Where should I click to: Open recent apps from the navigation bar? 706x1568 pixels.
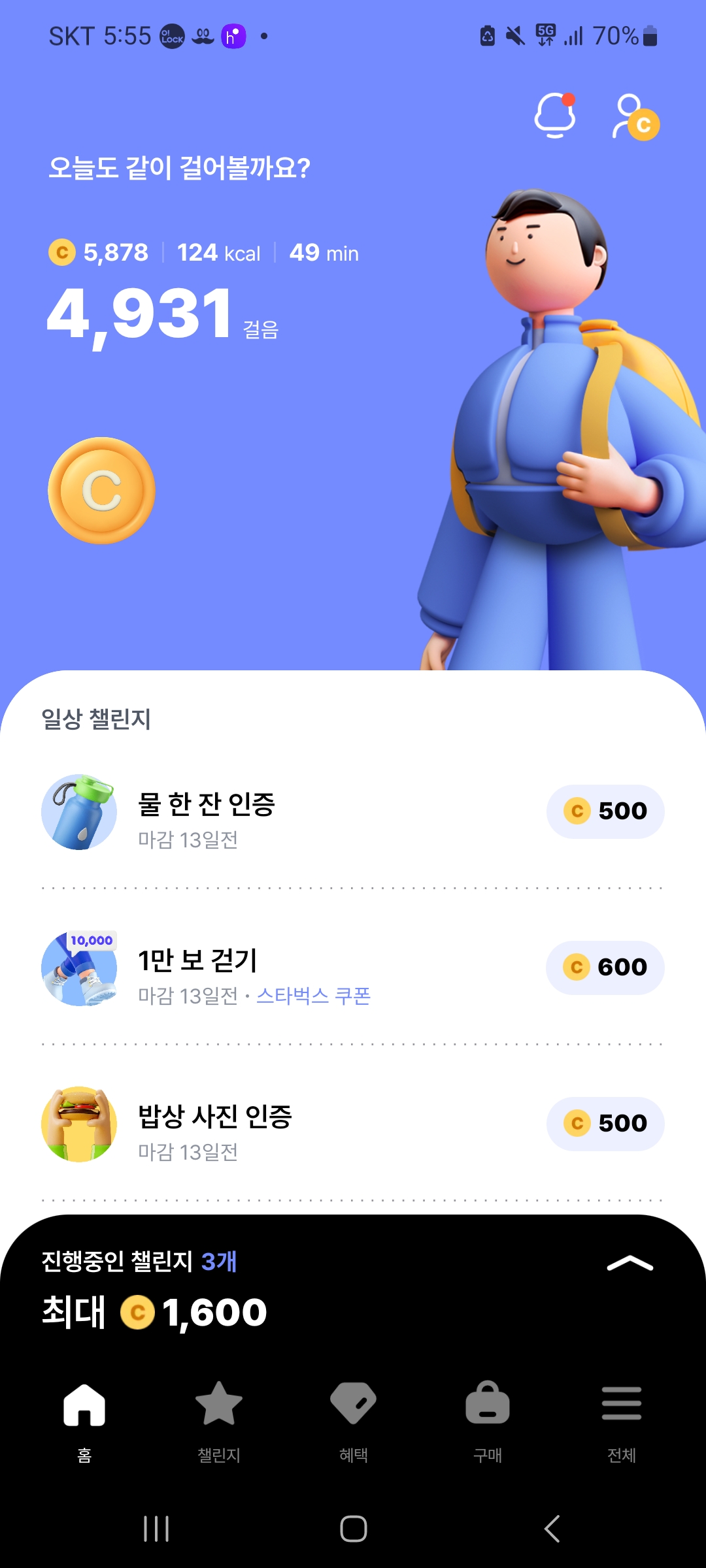156,1529
